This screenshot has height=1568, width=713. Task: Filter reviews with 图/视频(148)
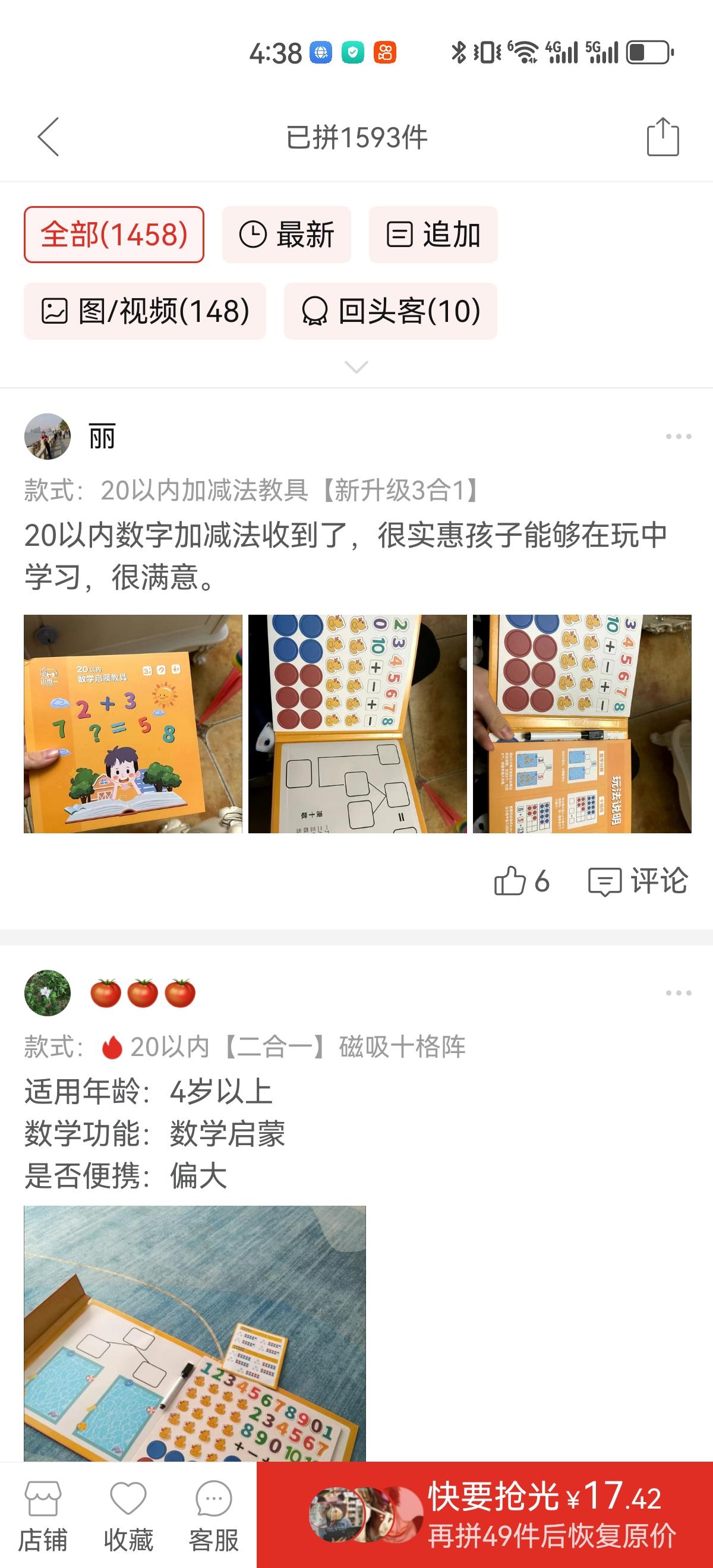coord(145,311)
